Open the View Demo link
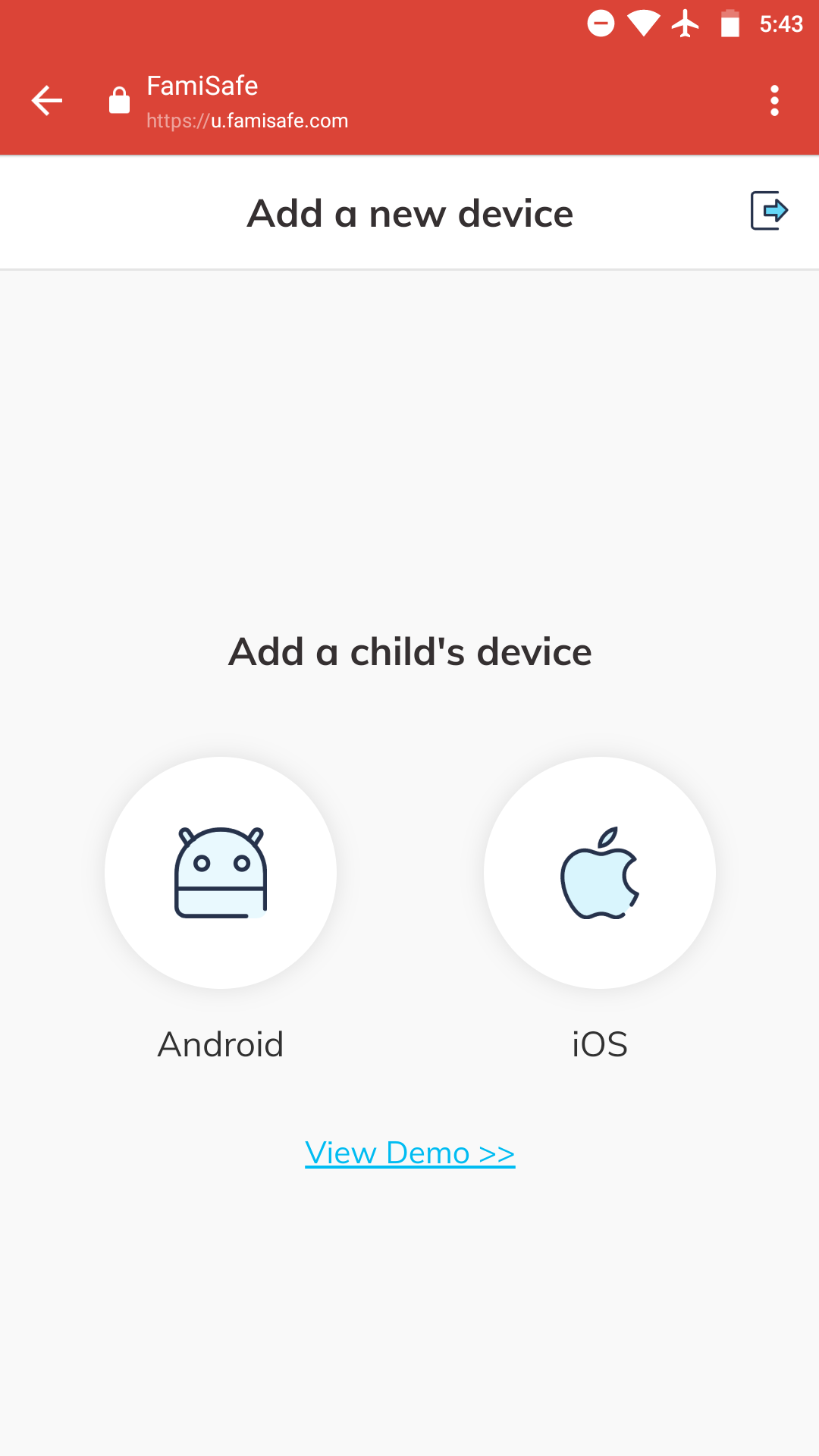This screenshot has height=1456, width=819. tap(409, 1153)
